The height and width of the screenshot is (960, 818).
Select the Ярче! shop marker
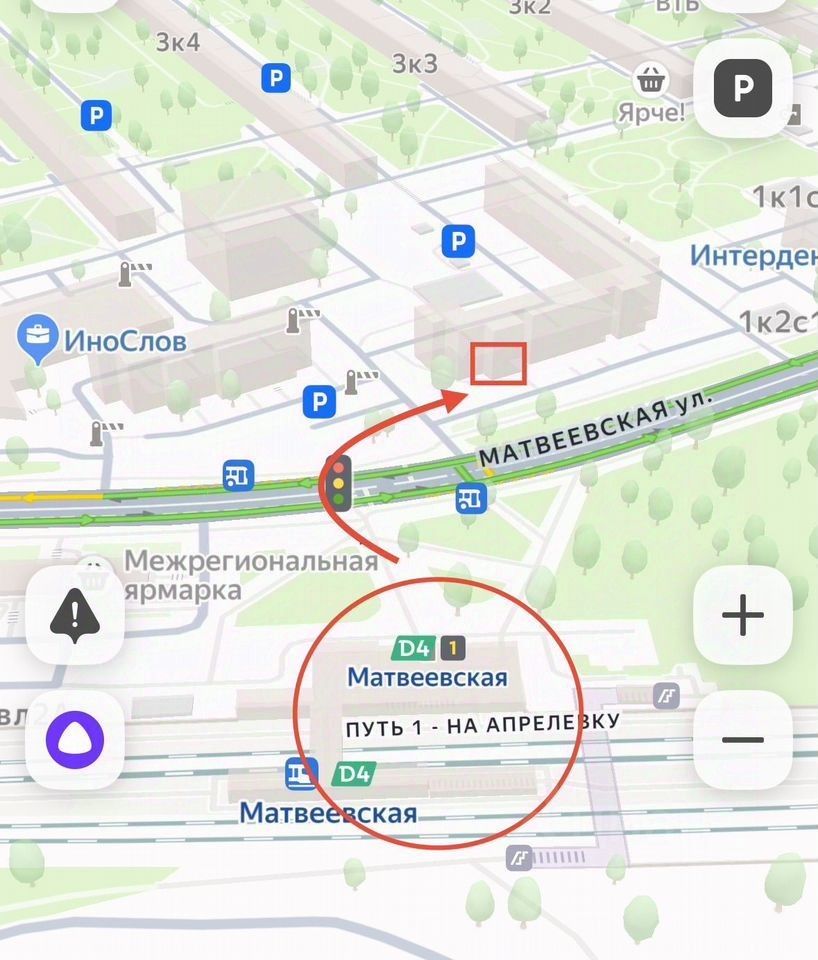pos(652,77)
